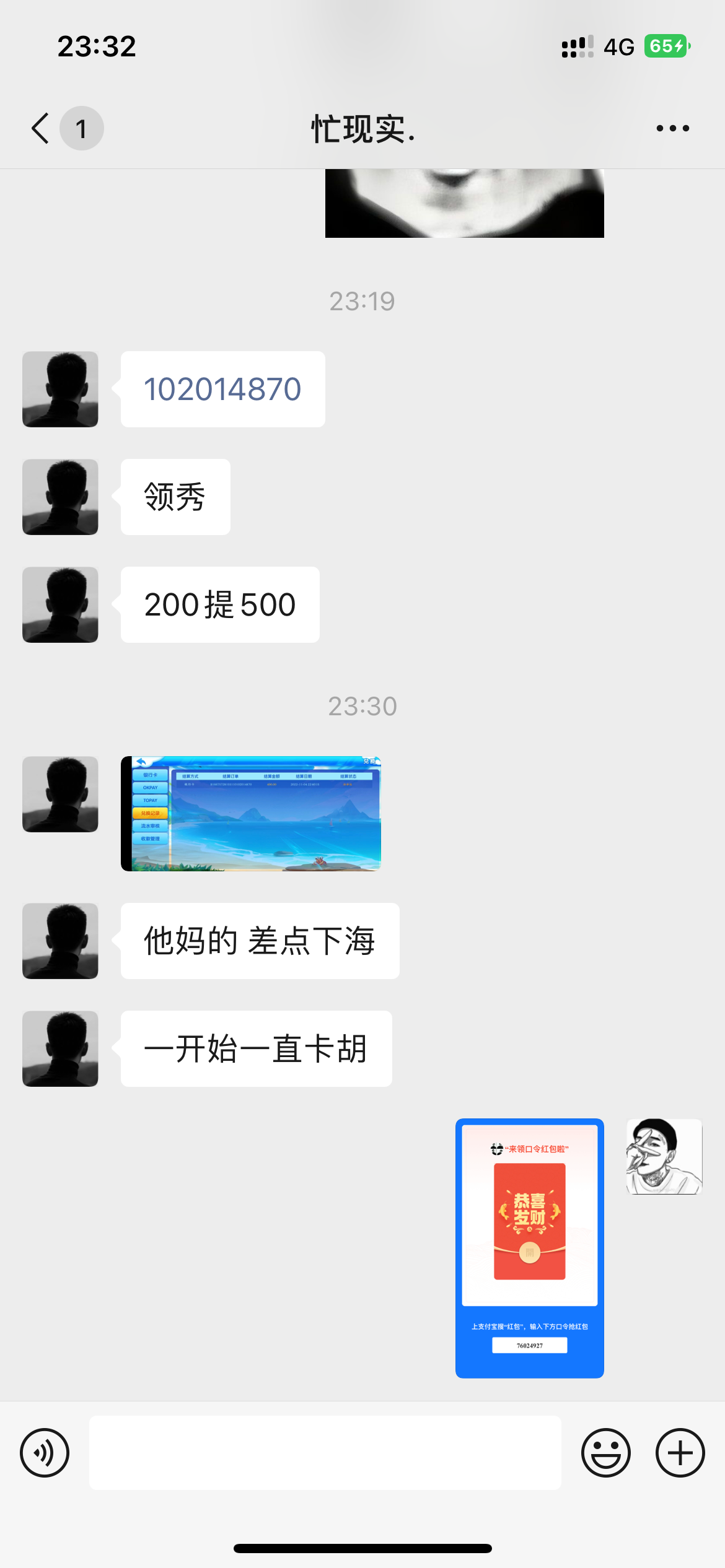Switch to voice message input
The image size is (725, 1568).
click(45, 1453)
